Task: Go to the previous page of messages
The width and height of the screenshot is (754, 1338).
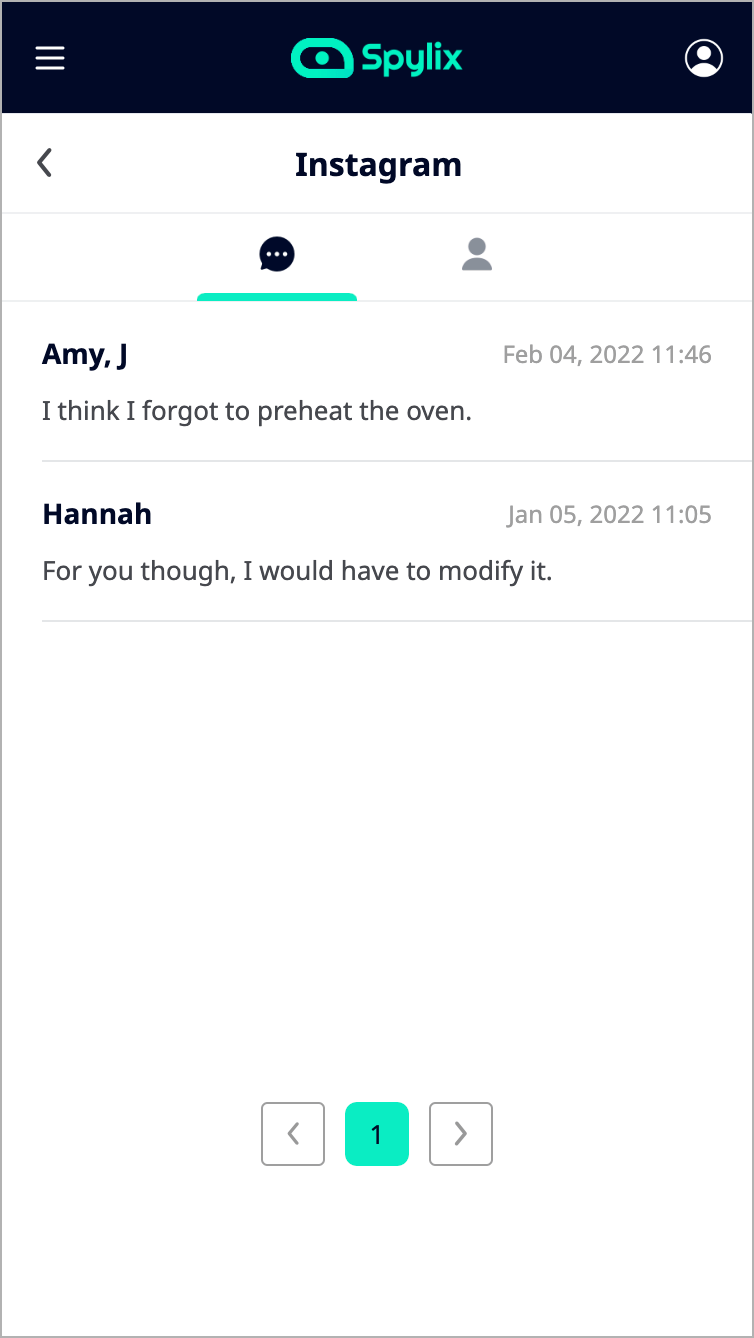Action: (293, 1134)
